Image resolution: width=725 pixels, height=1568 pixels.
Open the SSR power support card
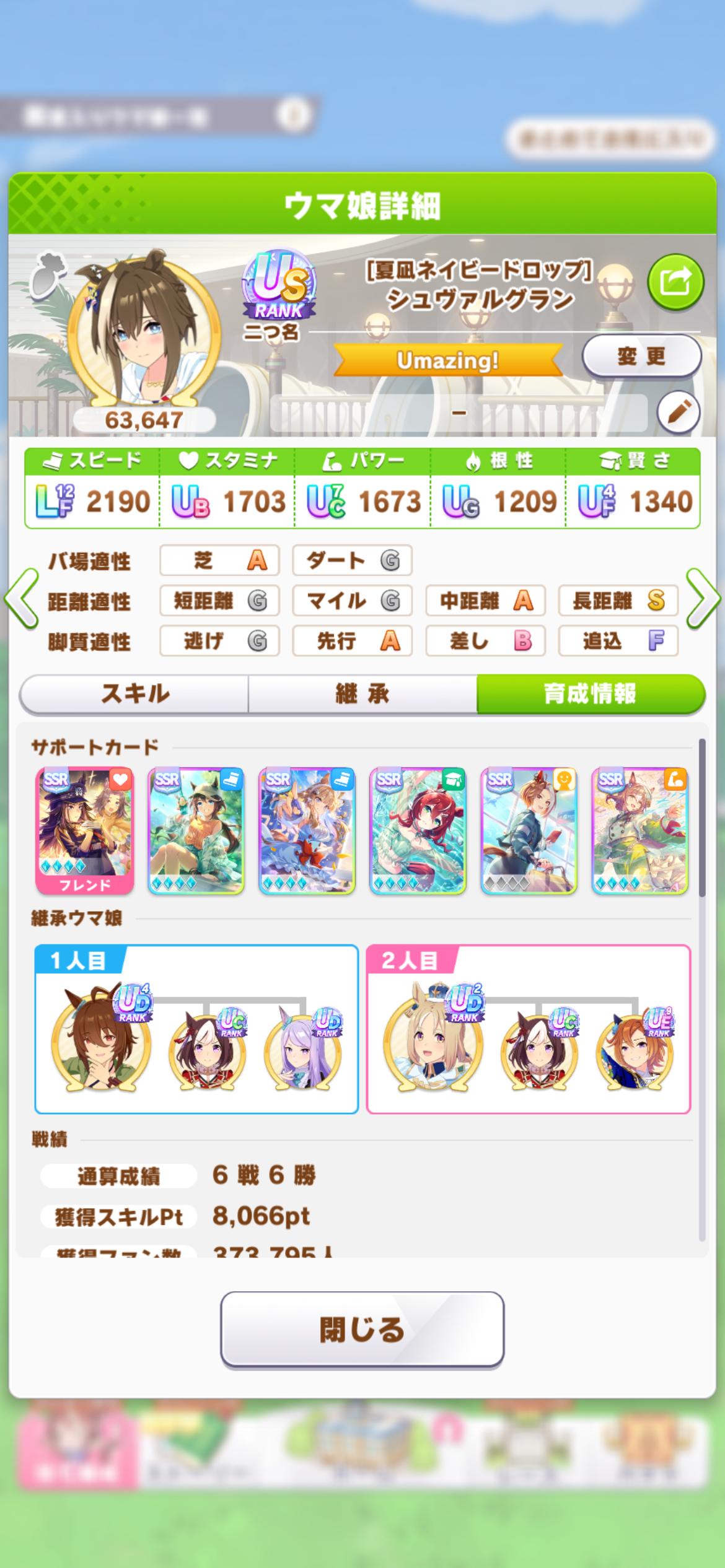pyautogui.click(x=639, y=830)
